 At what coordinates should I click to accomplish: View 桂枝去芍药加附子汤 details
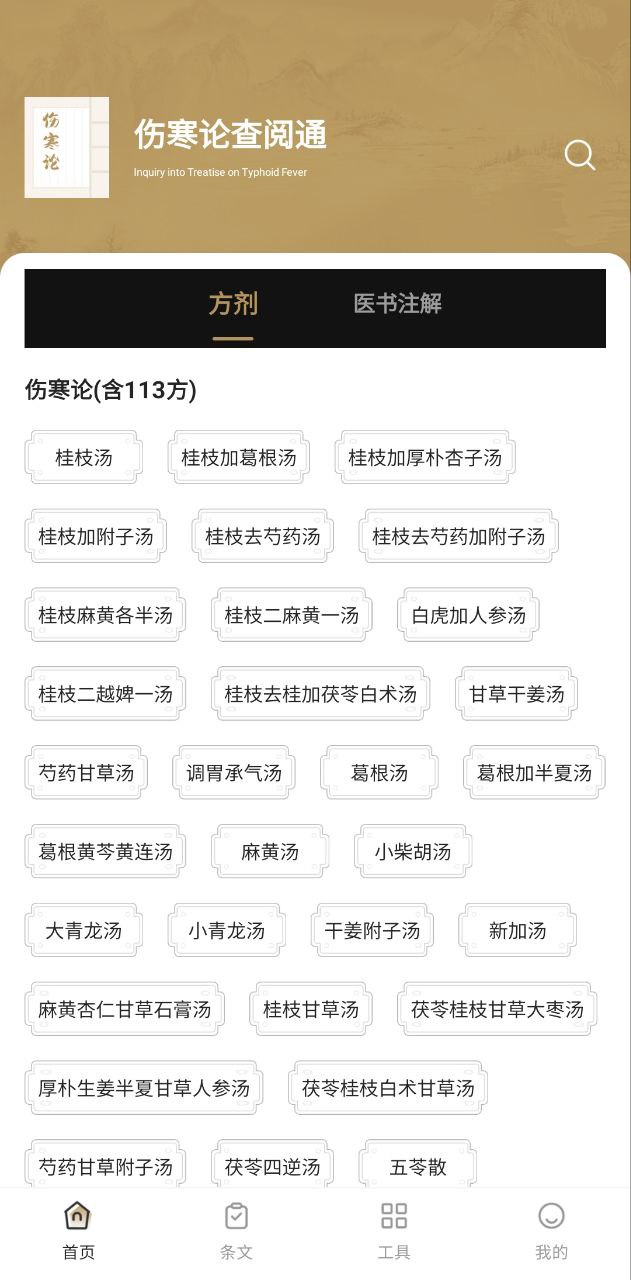click(x=458, y=537)
